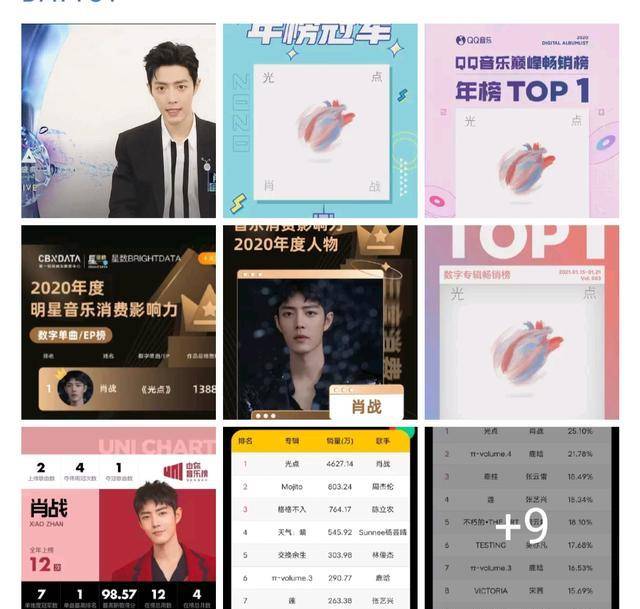Open the QQ音乐巅峰畅销榜 年榜 TOP 1 image
Image resolution: width=640 pixels, height=609 pixels.
click(x=521, y=120)
